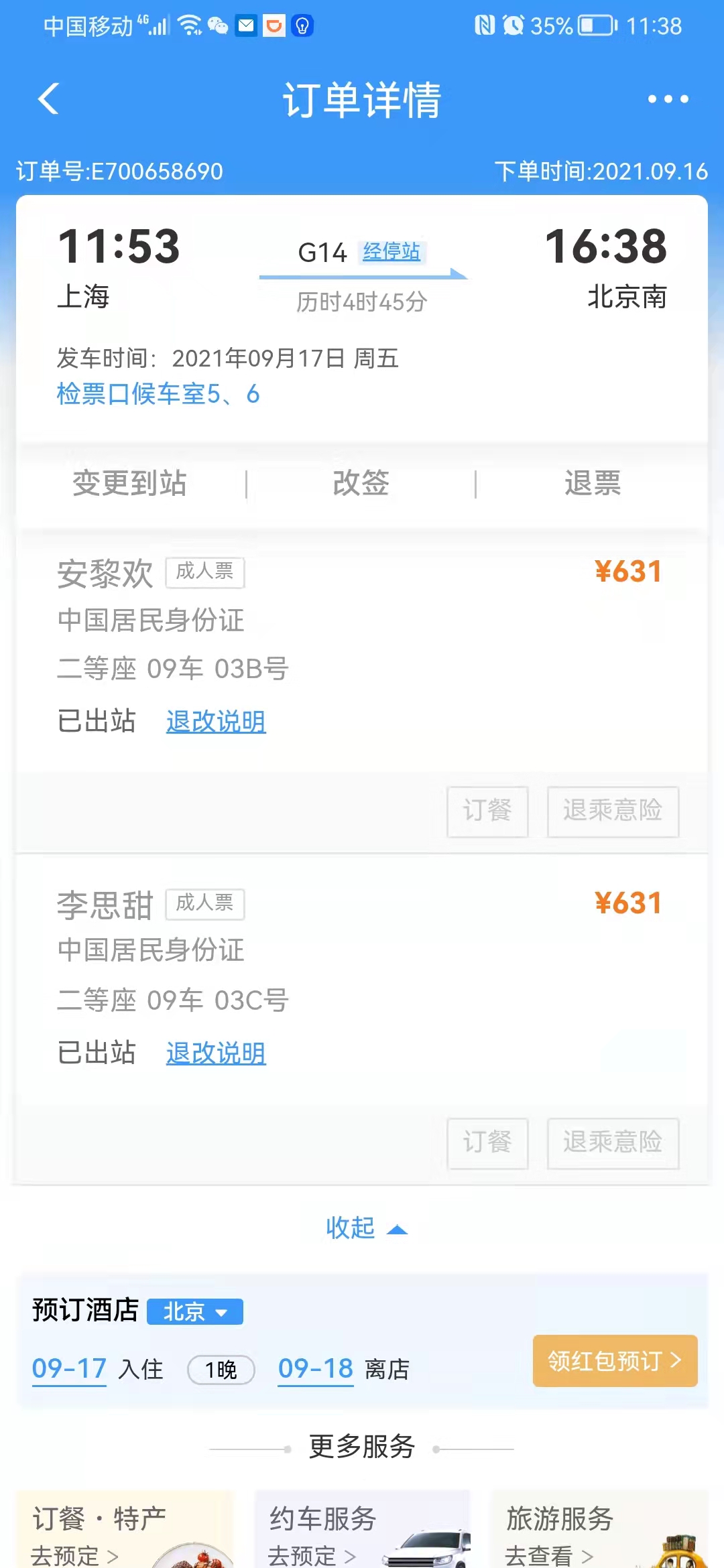
Task: Open the 约车服务 car service card
Action: [x=362, y=1531]
